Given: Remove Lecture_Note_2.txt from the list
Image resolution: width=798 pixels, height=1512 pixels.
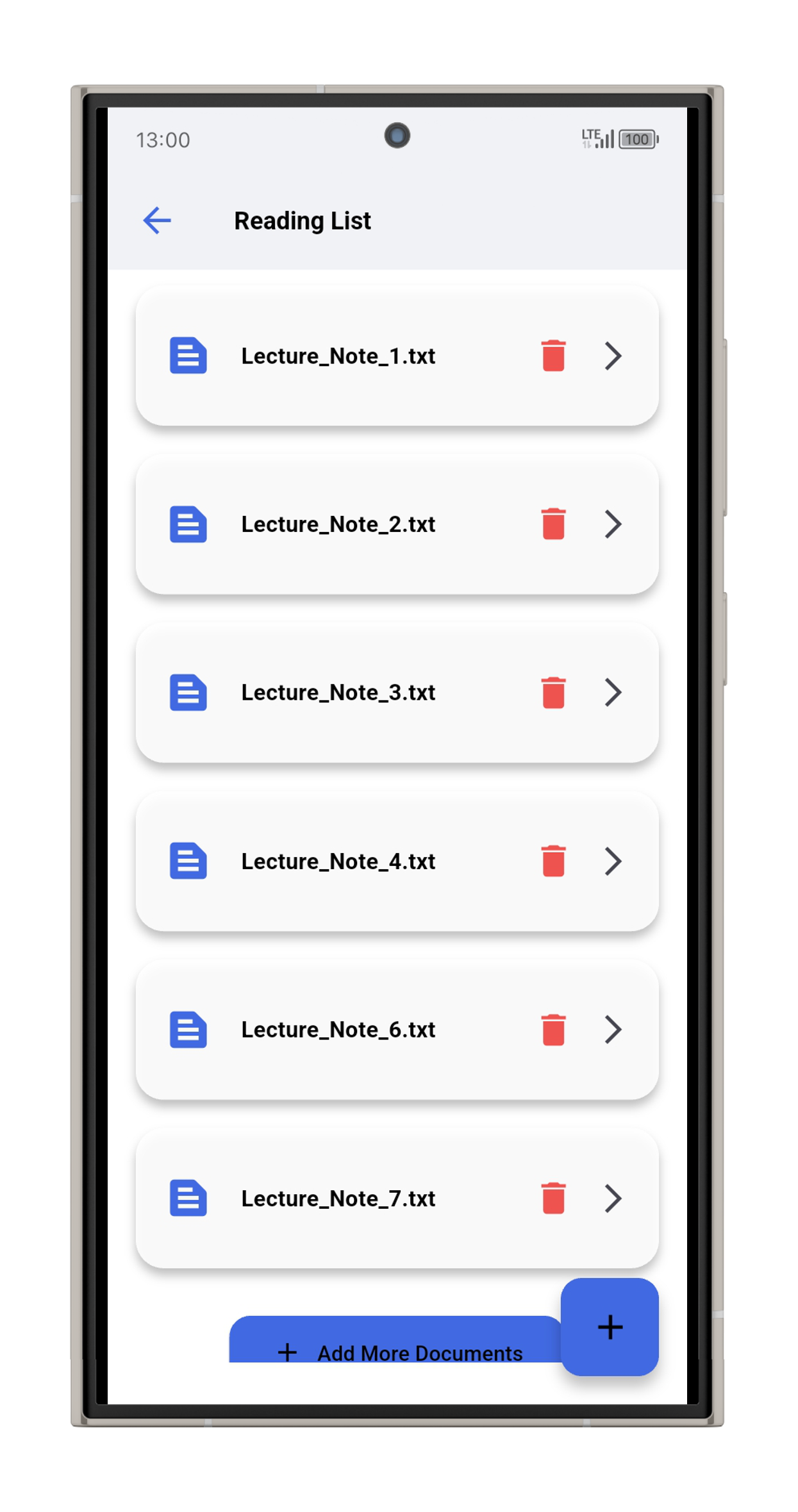Looking at the screenshot, I should [x=553, y=524].
